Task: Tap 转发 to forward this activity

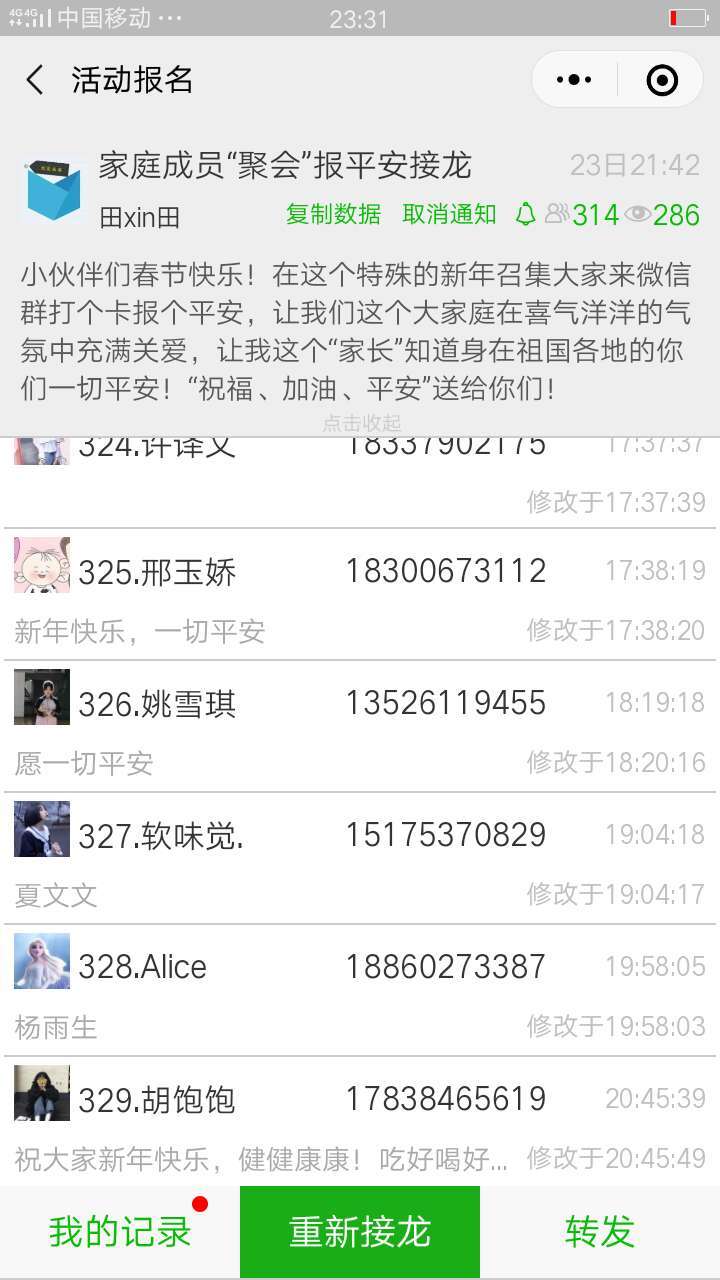Action: point(600,1232)
